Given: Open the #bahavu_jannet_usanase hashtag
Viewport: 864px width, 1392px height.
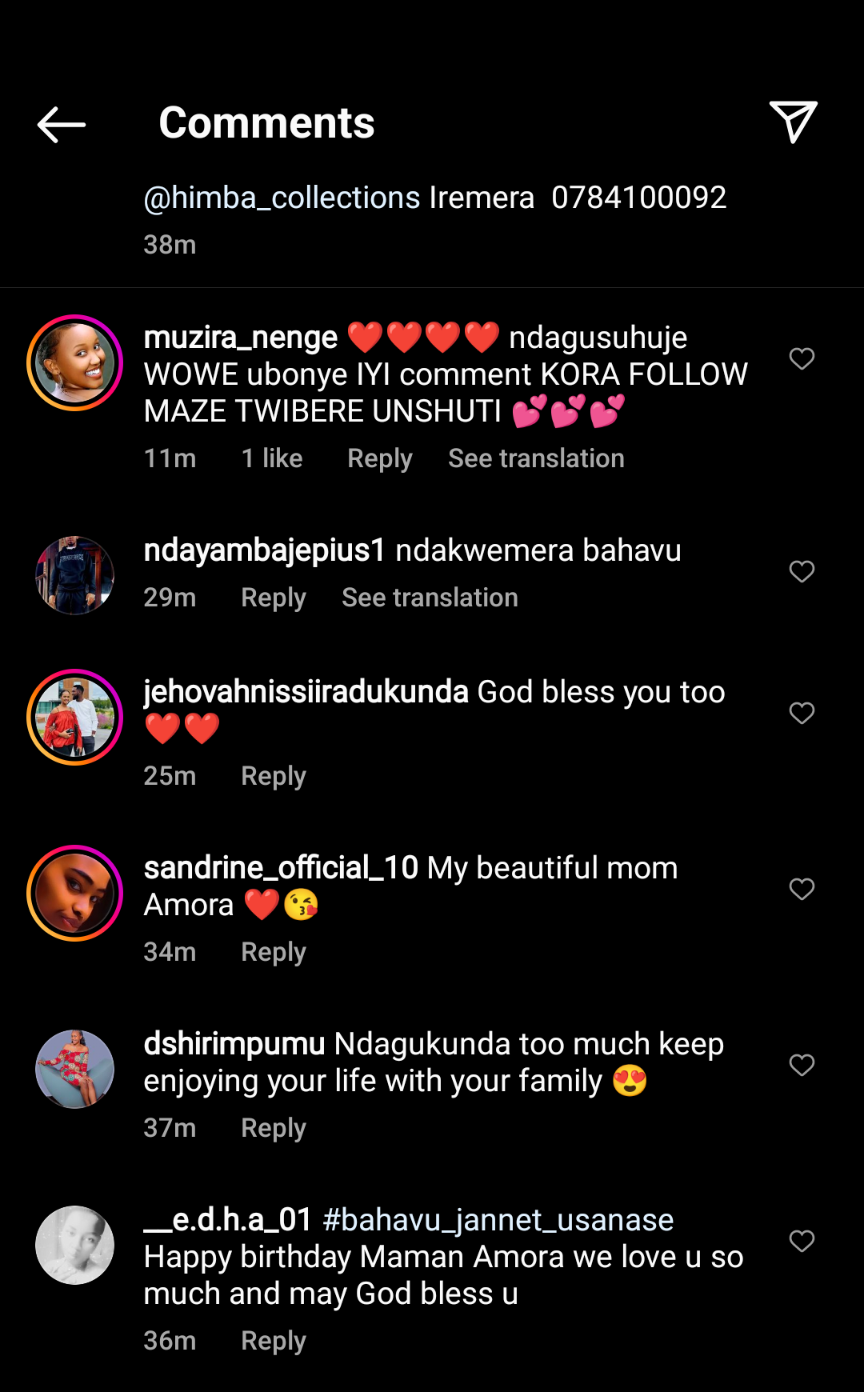Looking at the screenshot, I should point(498,1220).
